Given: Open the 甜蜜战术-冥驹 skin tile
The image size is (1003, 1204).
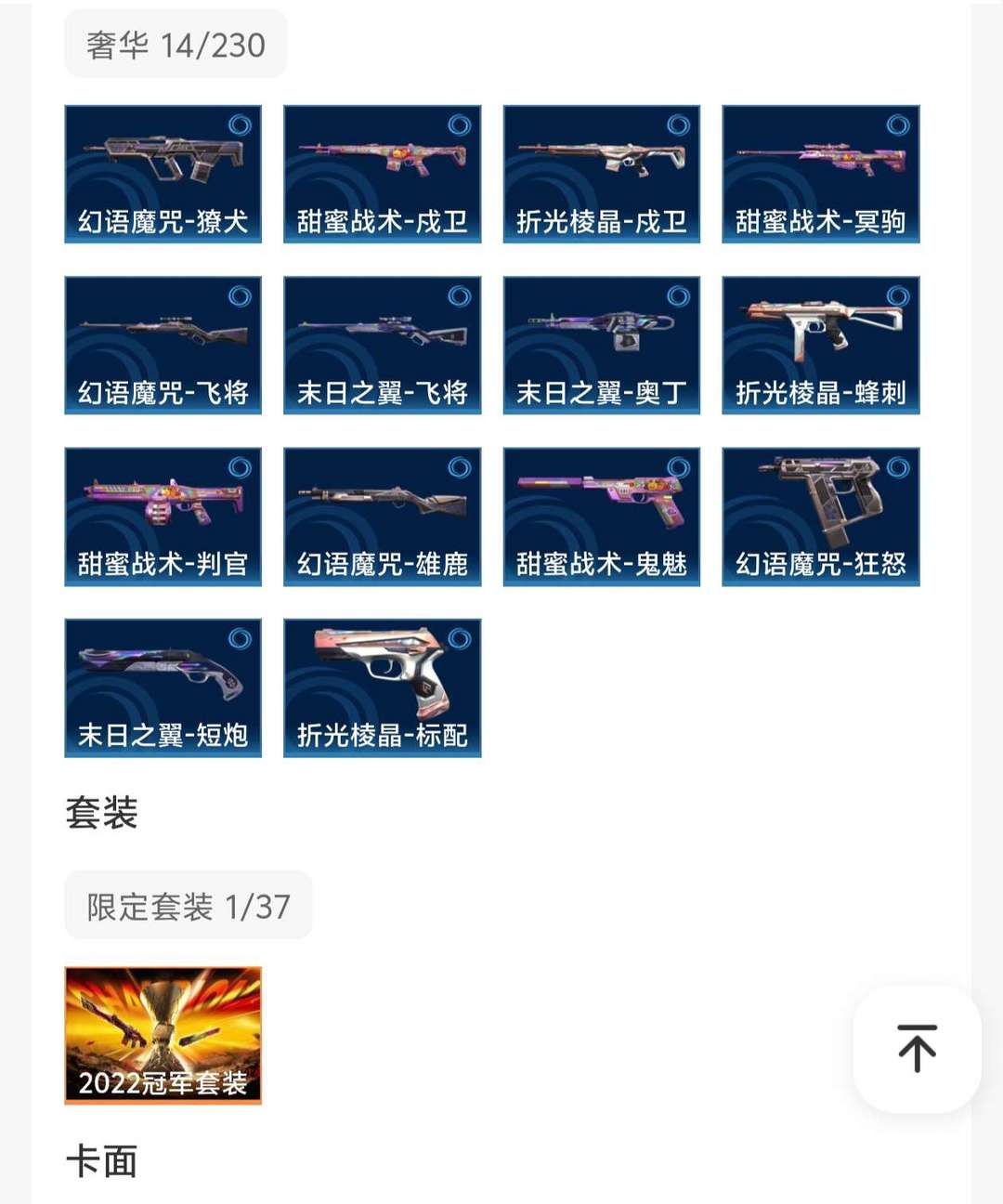Looking at the screenshot, I should point(820,175).
